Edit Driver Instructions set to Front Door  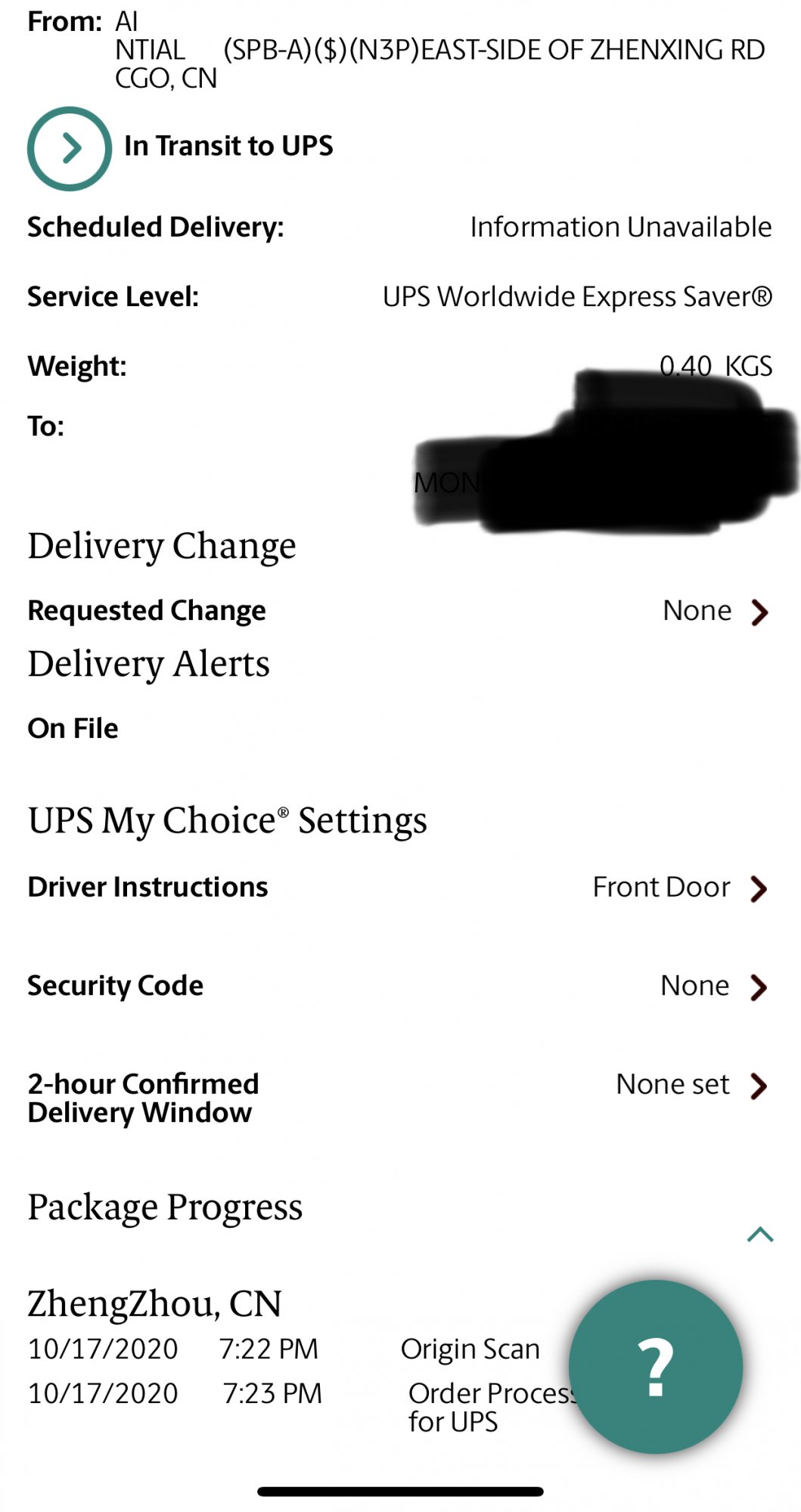[x=759, y=888]
